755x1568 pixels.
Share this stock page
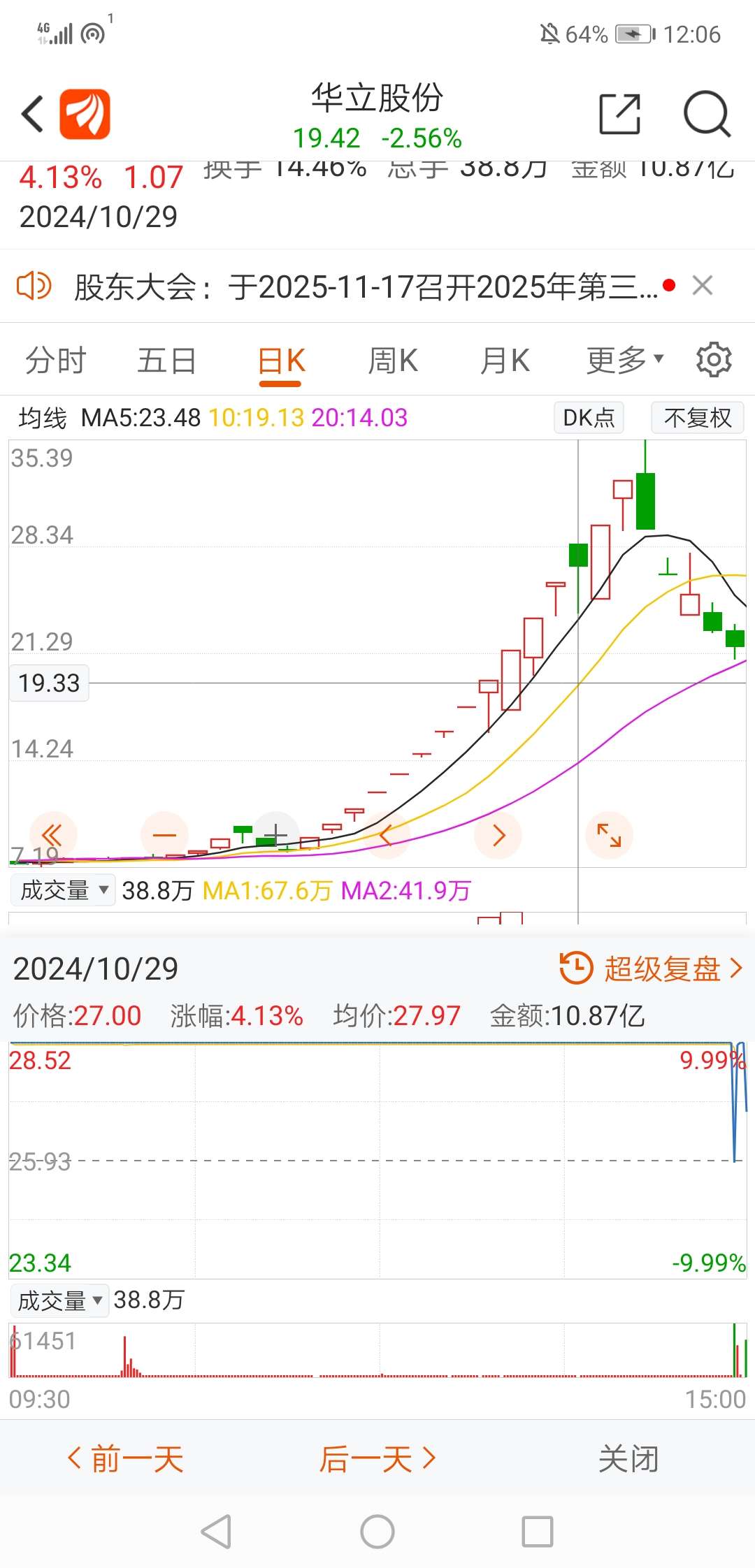tap(619, 114)
